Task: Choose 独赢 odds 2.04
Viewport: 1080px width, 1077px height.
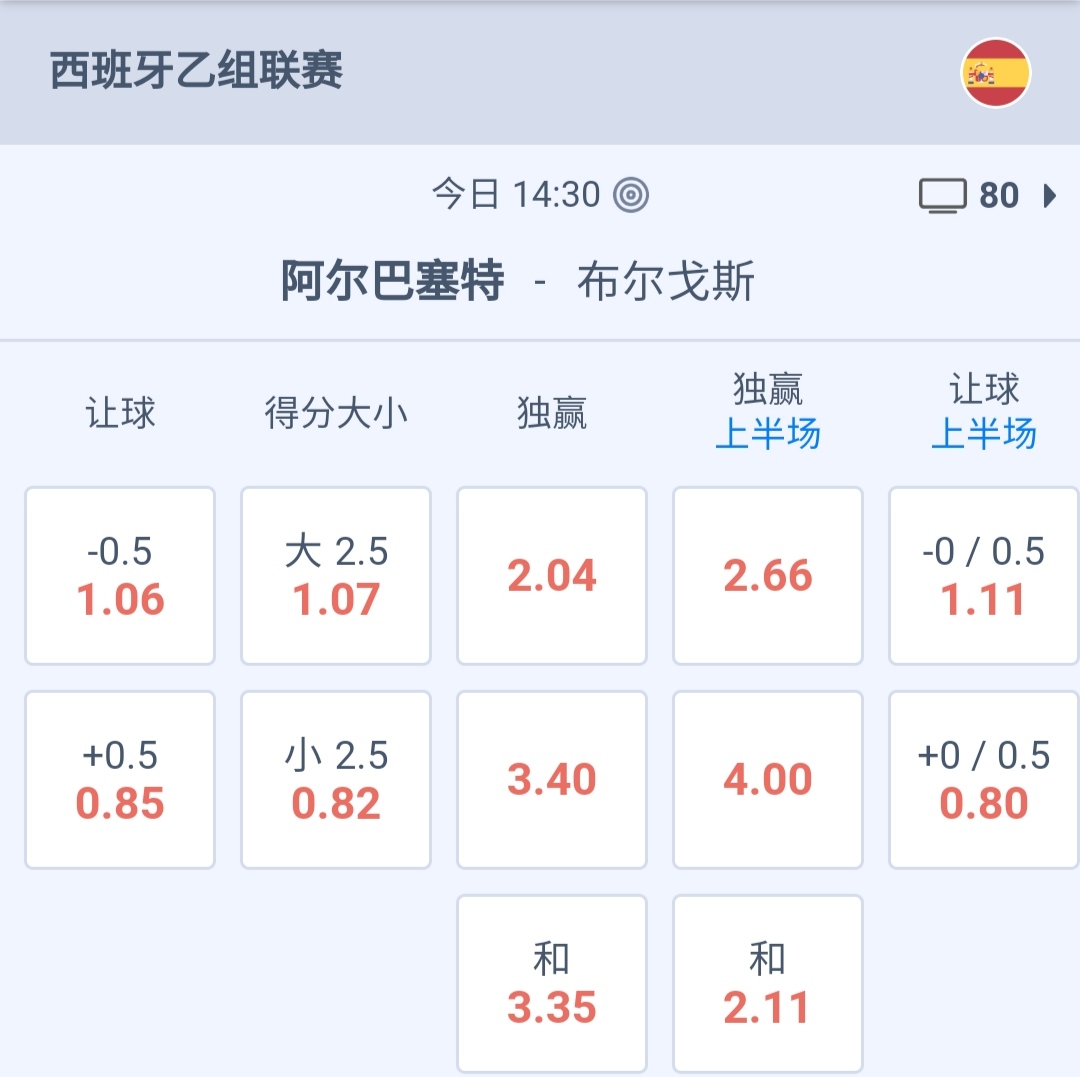Action: coord(552,576)
